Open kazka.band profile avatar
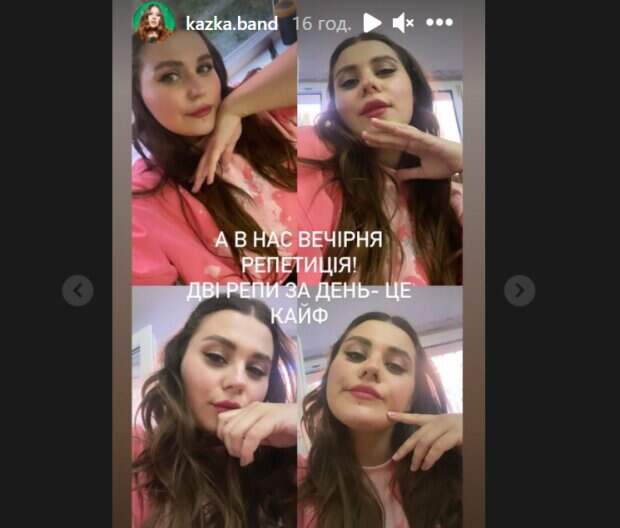 (x=153, y=22)
